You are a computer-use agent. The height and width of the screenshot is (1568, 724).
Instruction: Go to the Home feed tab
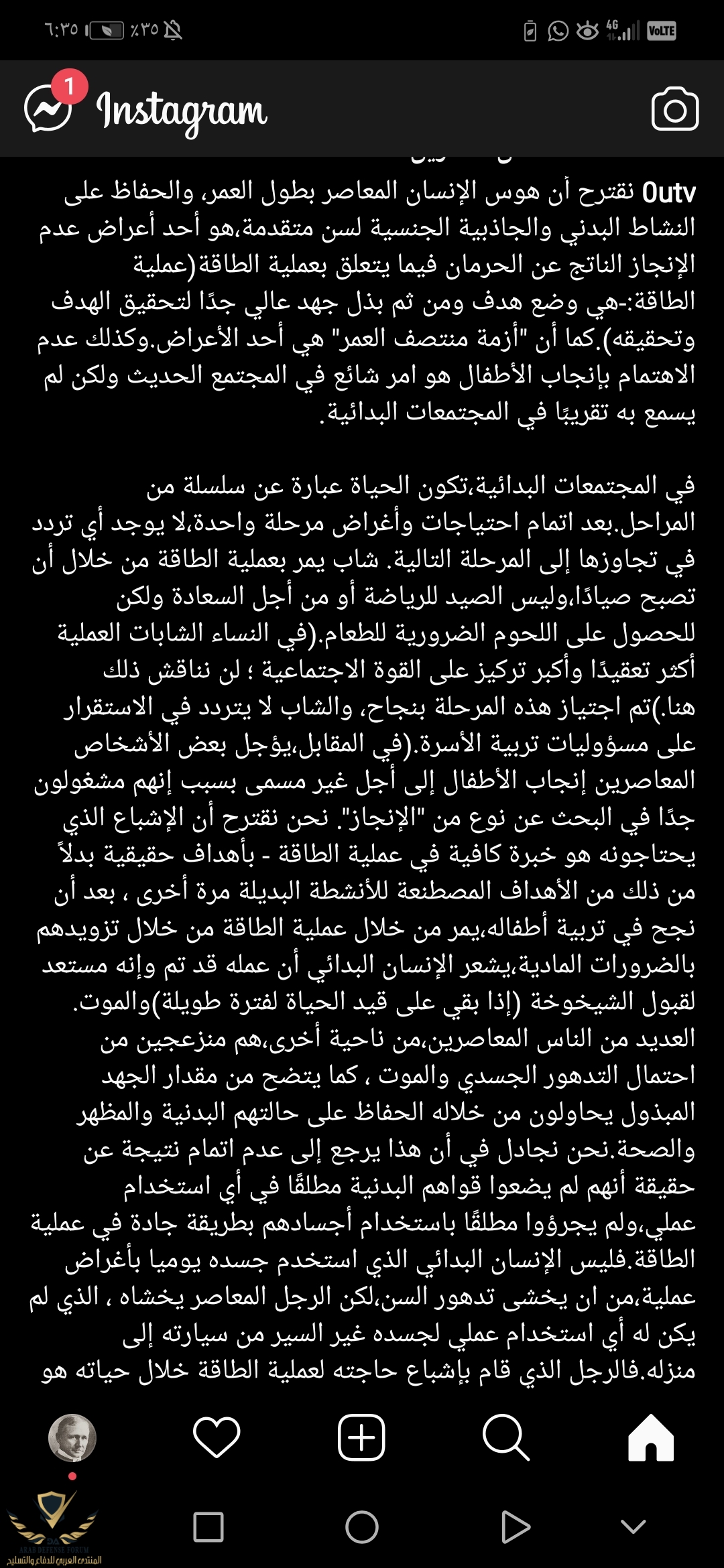point(650,1437)
